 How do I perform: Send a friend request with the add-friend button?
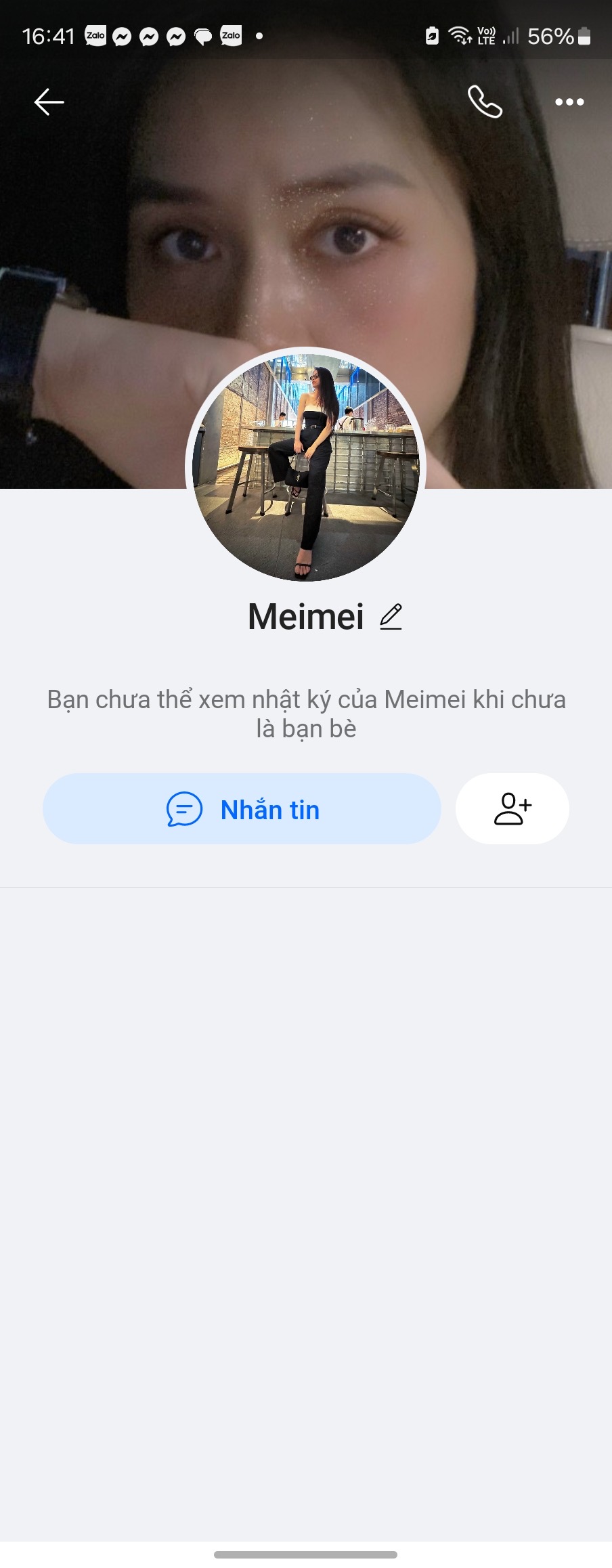click(512, 809)
